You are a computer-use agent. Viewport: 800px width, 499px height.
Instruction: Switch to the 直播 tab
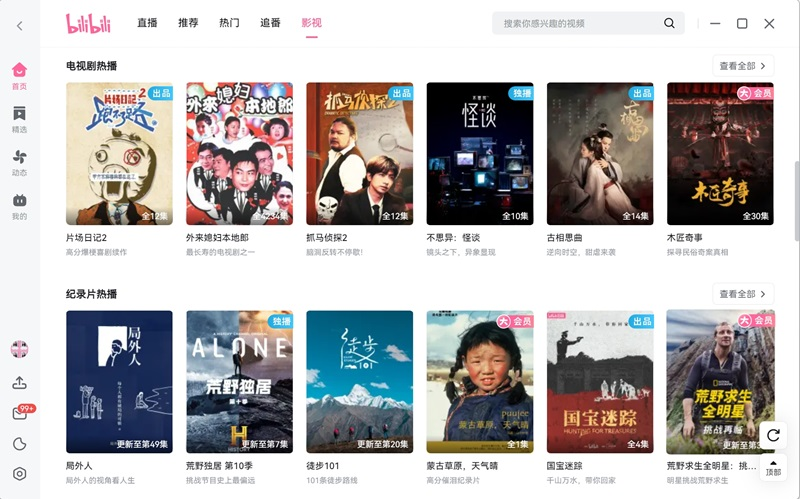pos(147,23)
